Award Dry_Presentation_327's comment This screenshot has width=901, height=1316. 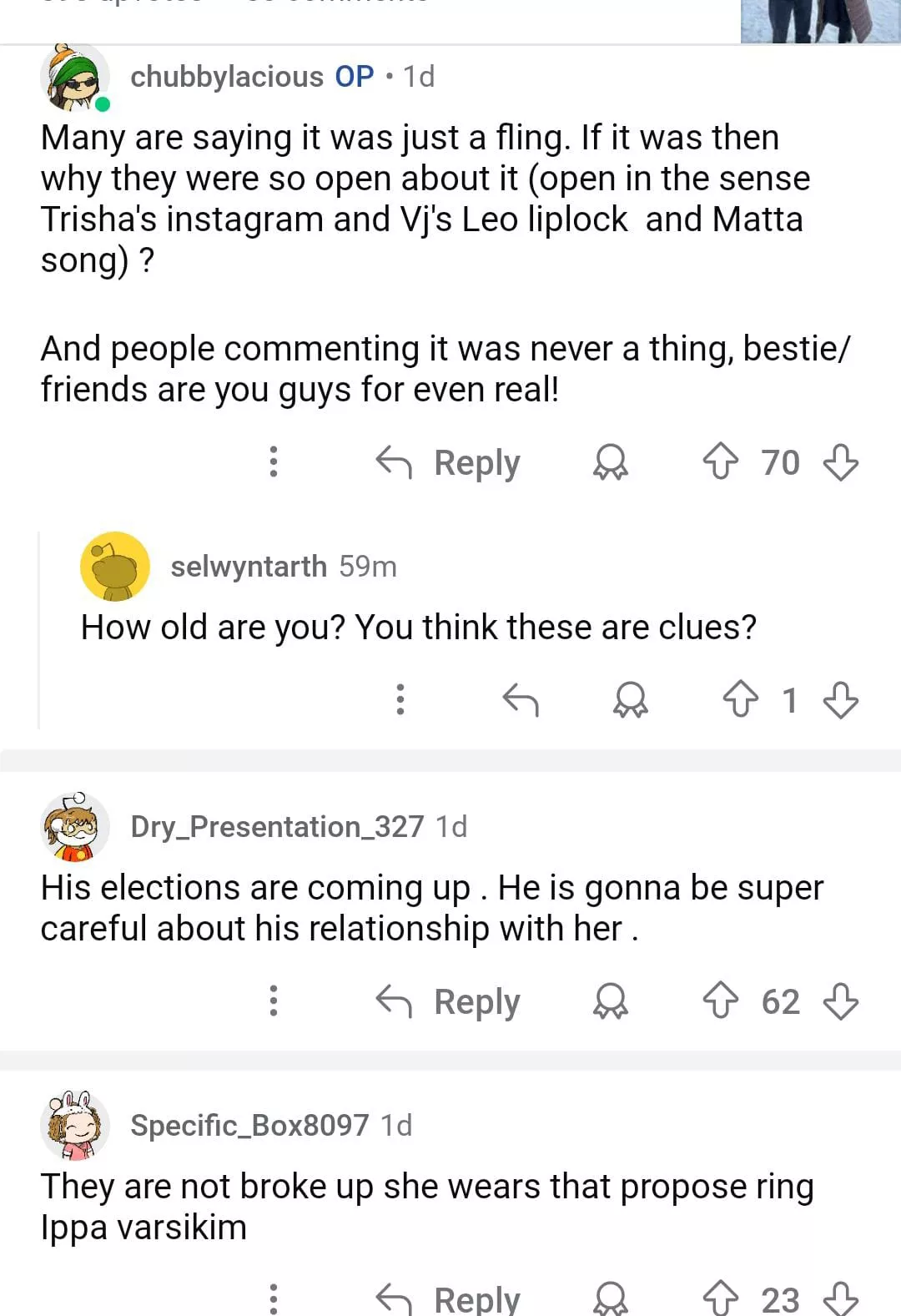tap(610, 1001)
